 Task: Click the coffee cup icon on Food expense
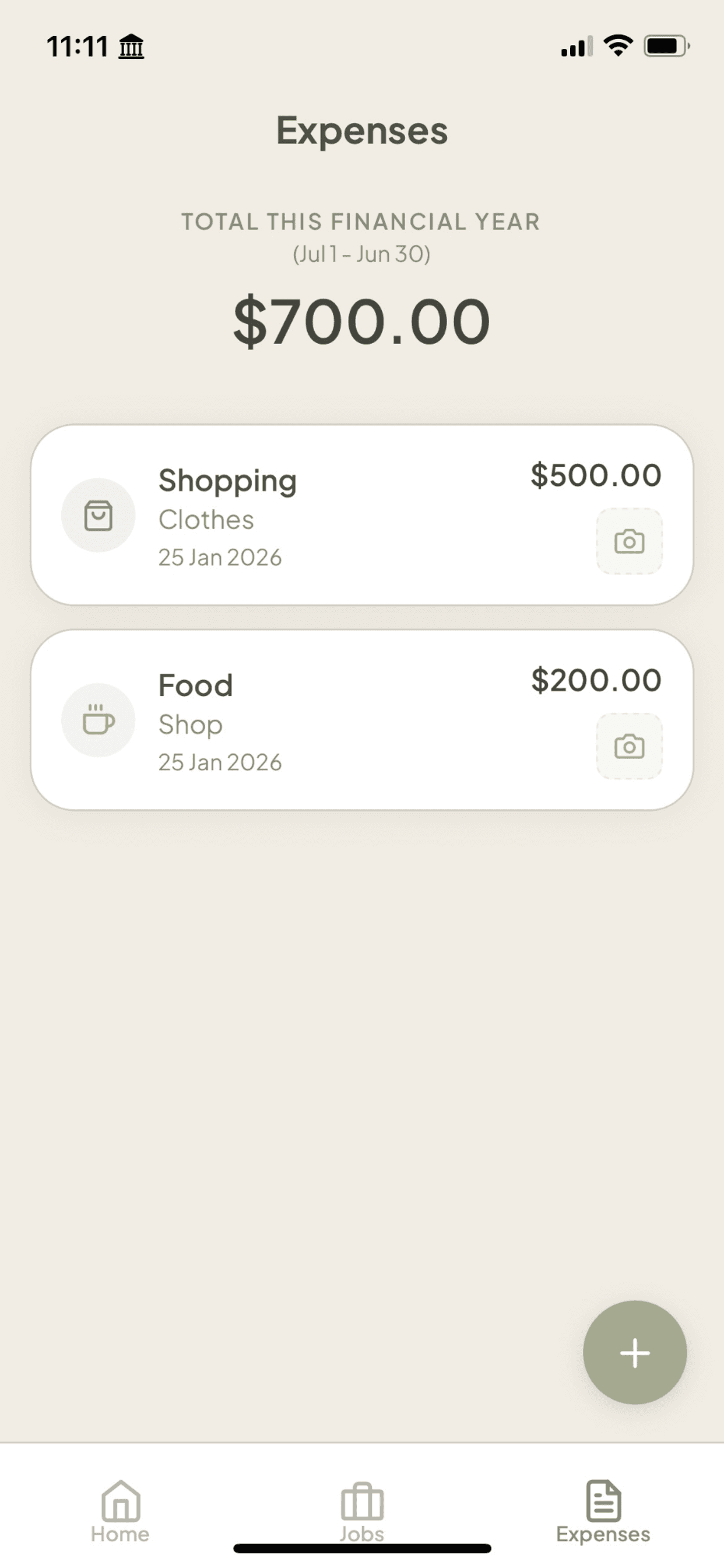[x=98, y=719]
